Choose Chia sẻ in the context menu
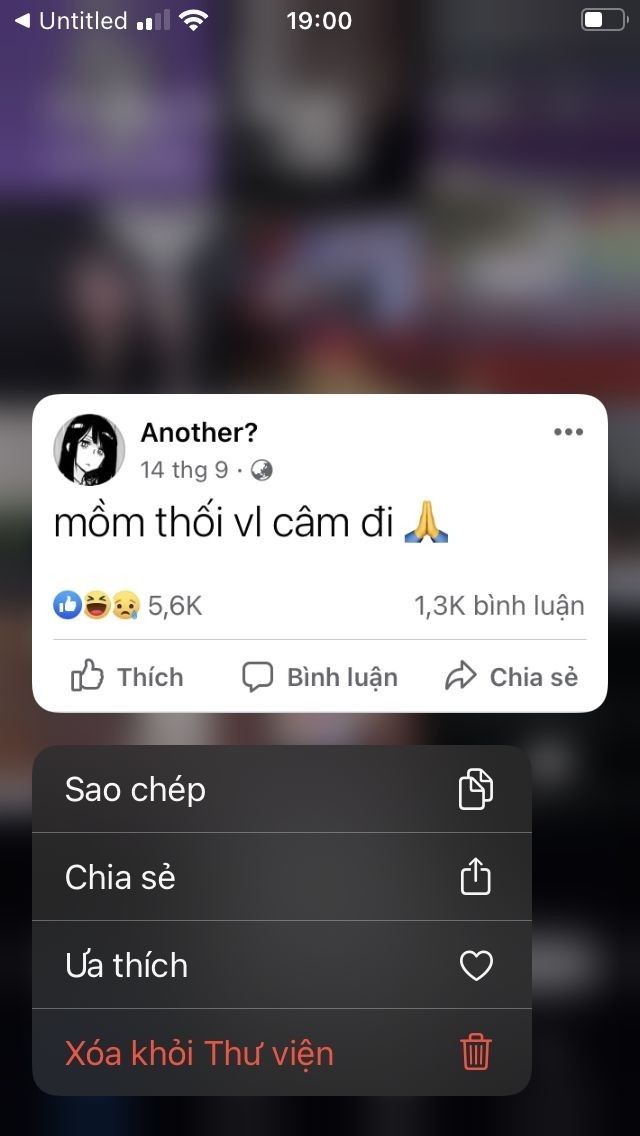The image size is (640, 1136). click(281, 877)
